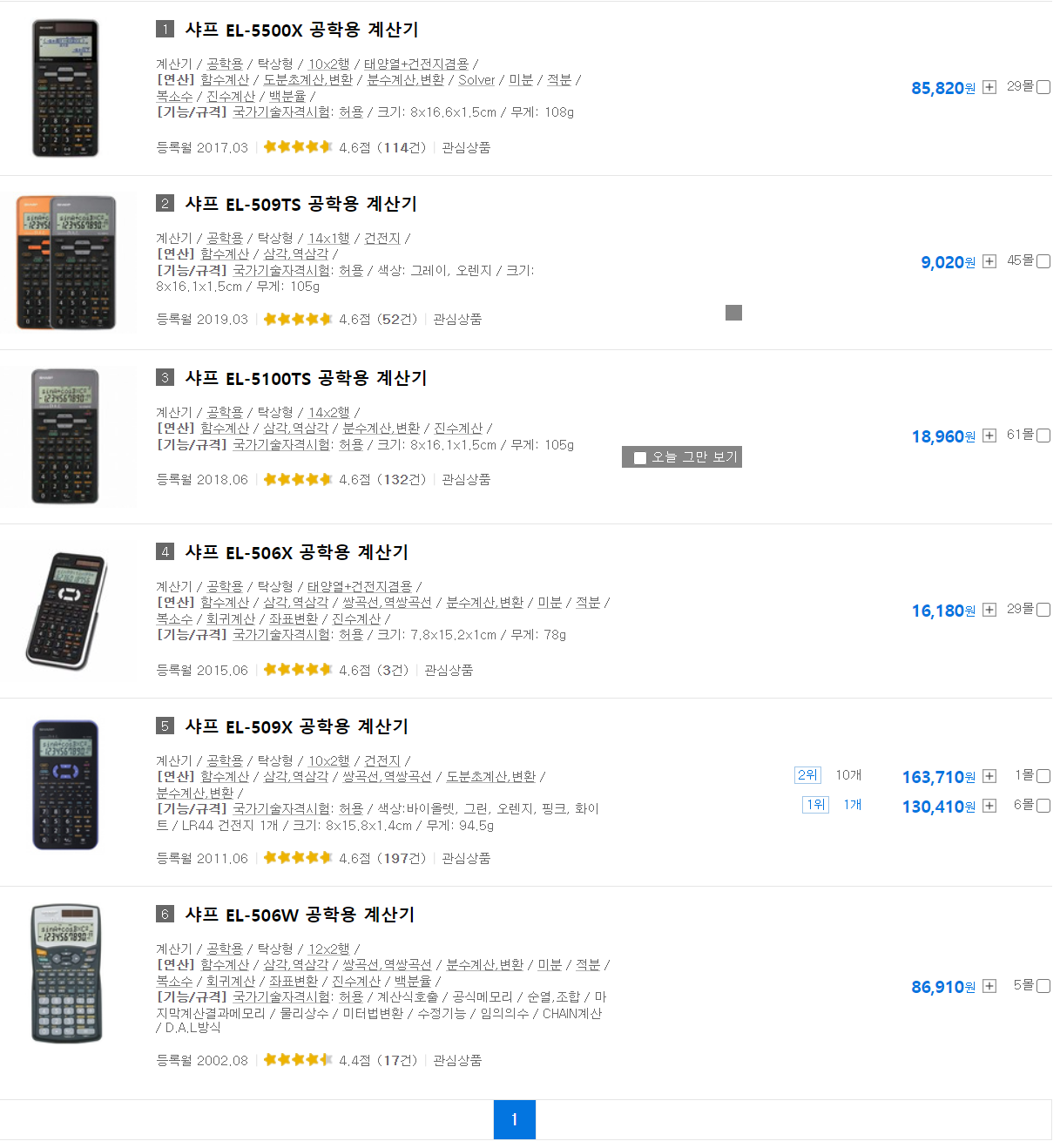
Task: Open the 14x1행 spec link for EL-509TS
Action: [328, 239]
